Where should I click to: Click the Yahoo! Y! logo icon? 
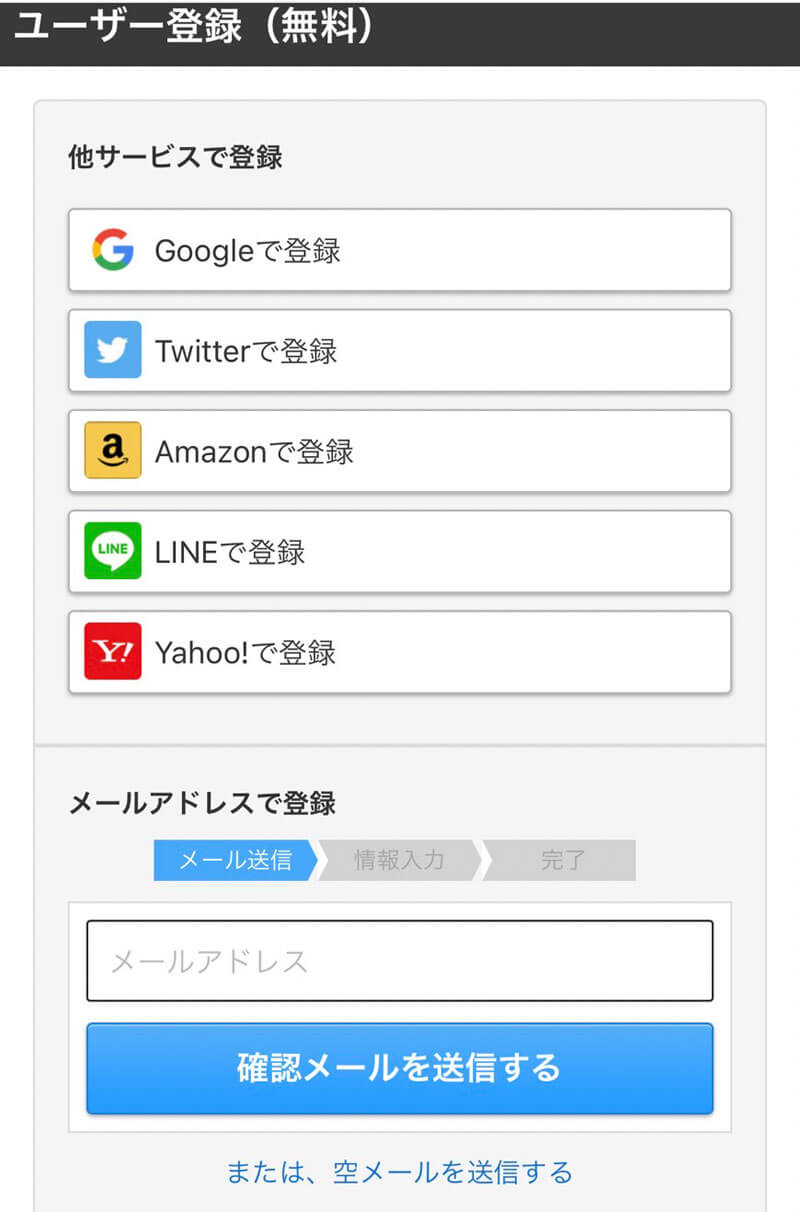pos(111,651)
